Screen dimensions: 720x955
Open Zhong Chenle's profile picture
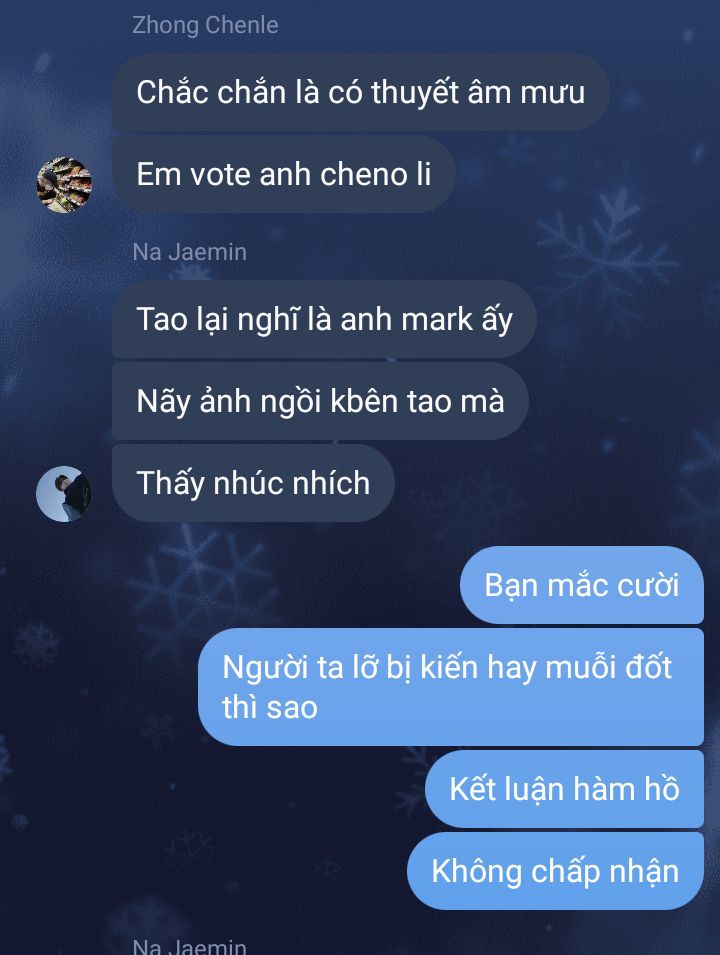point(64,184)
